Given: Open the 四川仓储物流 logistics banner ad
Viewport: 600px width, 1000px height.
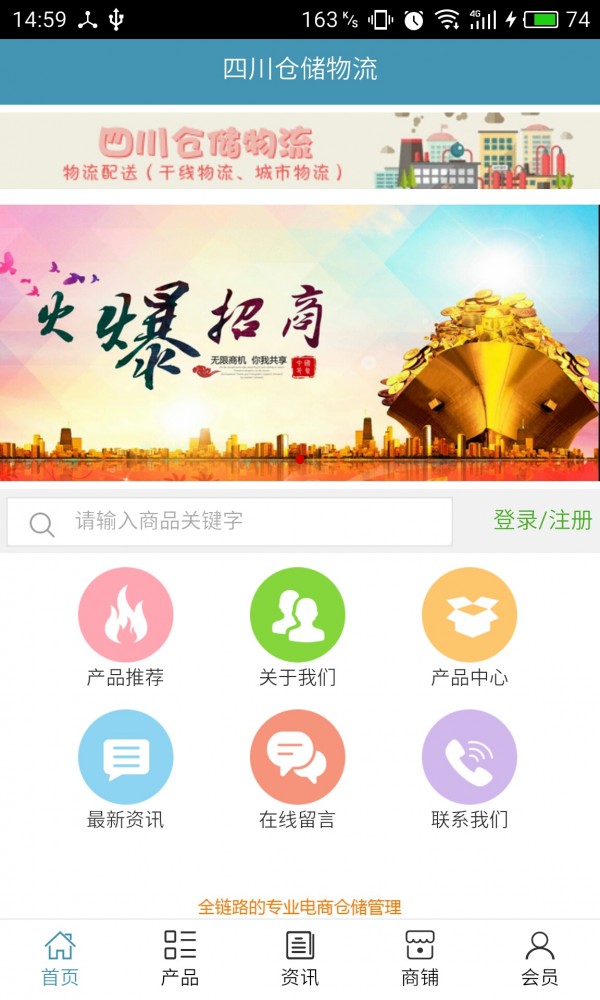Looking at the screenshot, I should [x=300, y=150].
